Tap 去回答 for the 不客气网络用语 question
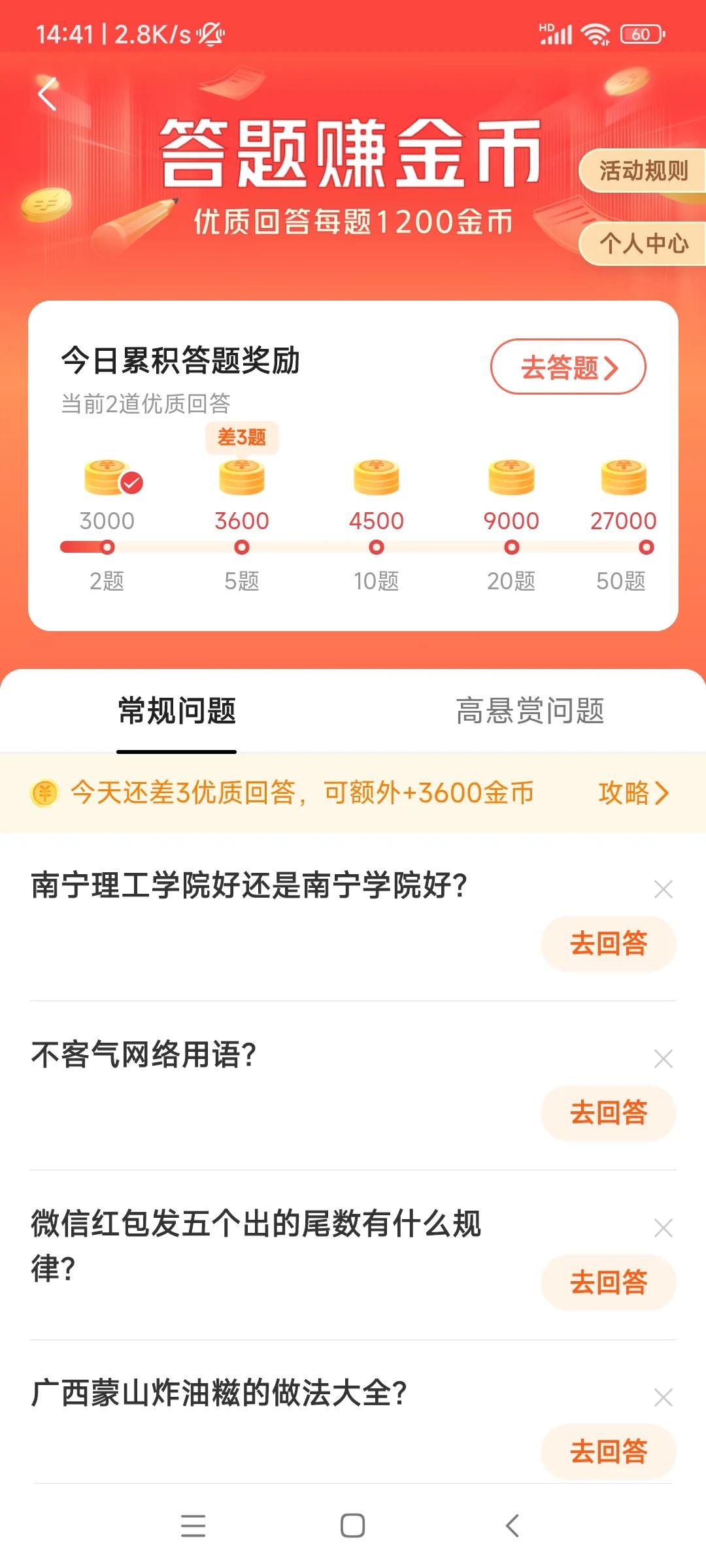The image size is (706, 1568). (609, 1113)
